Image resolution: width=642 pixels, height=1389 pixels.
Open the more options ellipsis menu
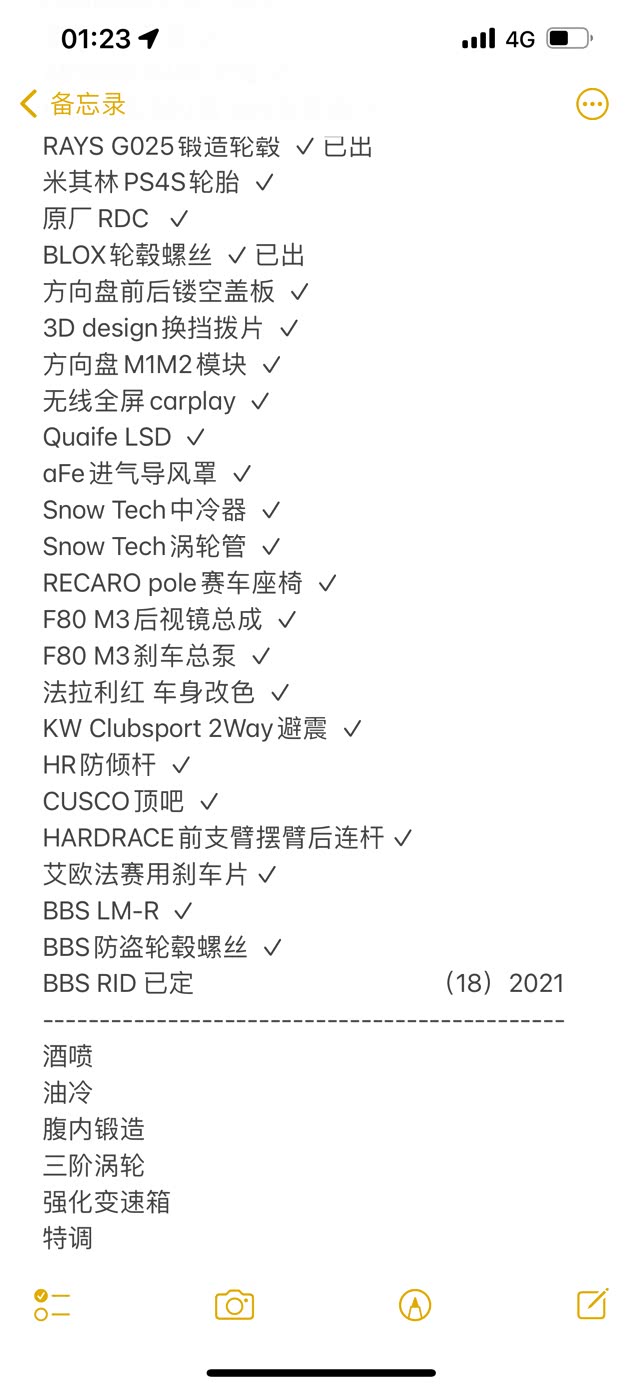[x=592, y=104]
